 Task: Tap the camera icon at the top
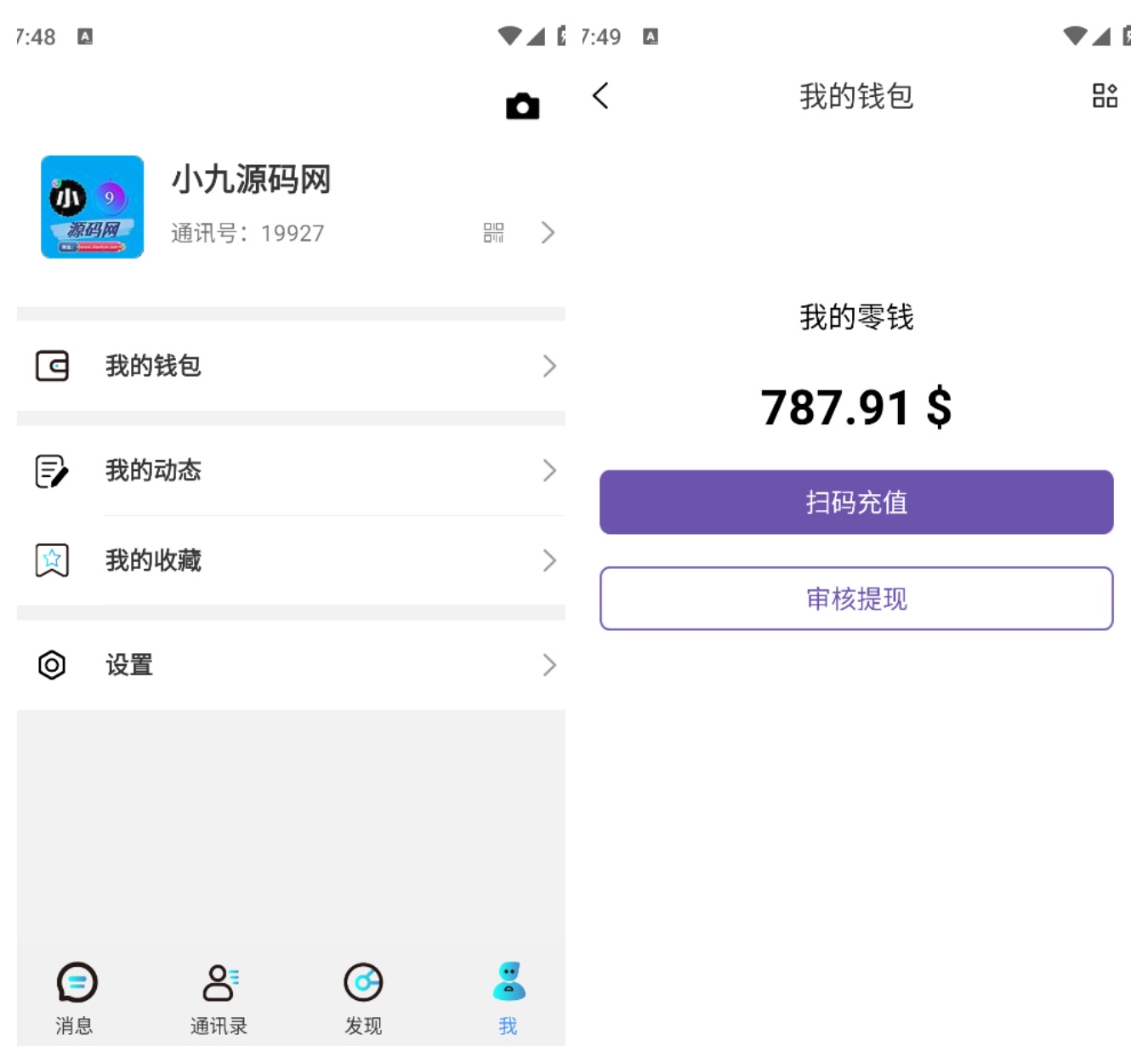click(x=522, y=106)
